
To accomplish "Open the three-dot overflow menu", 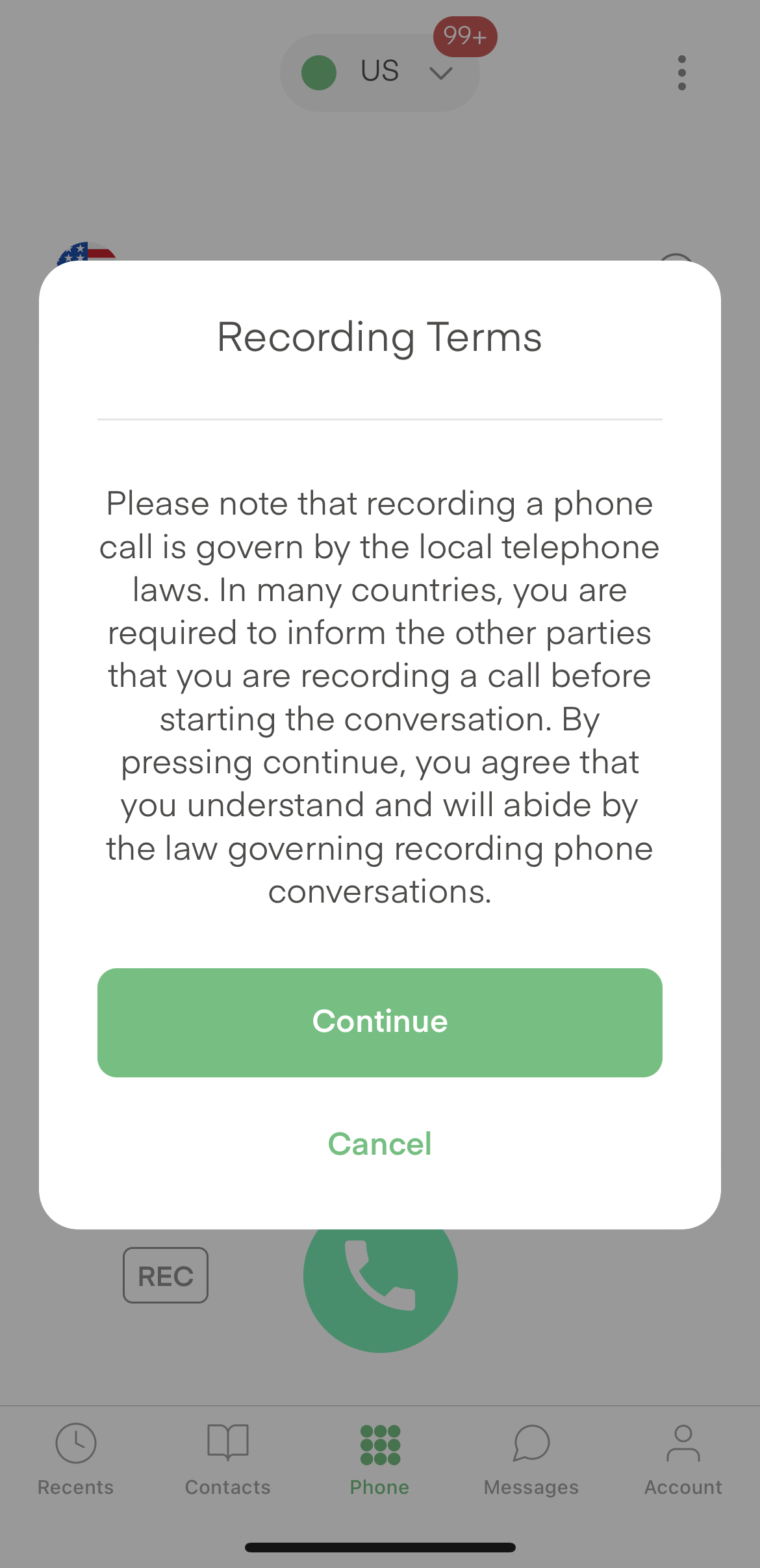I will pos(681,73).
